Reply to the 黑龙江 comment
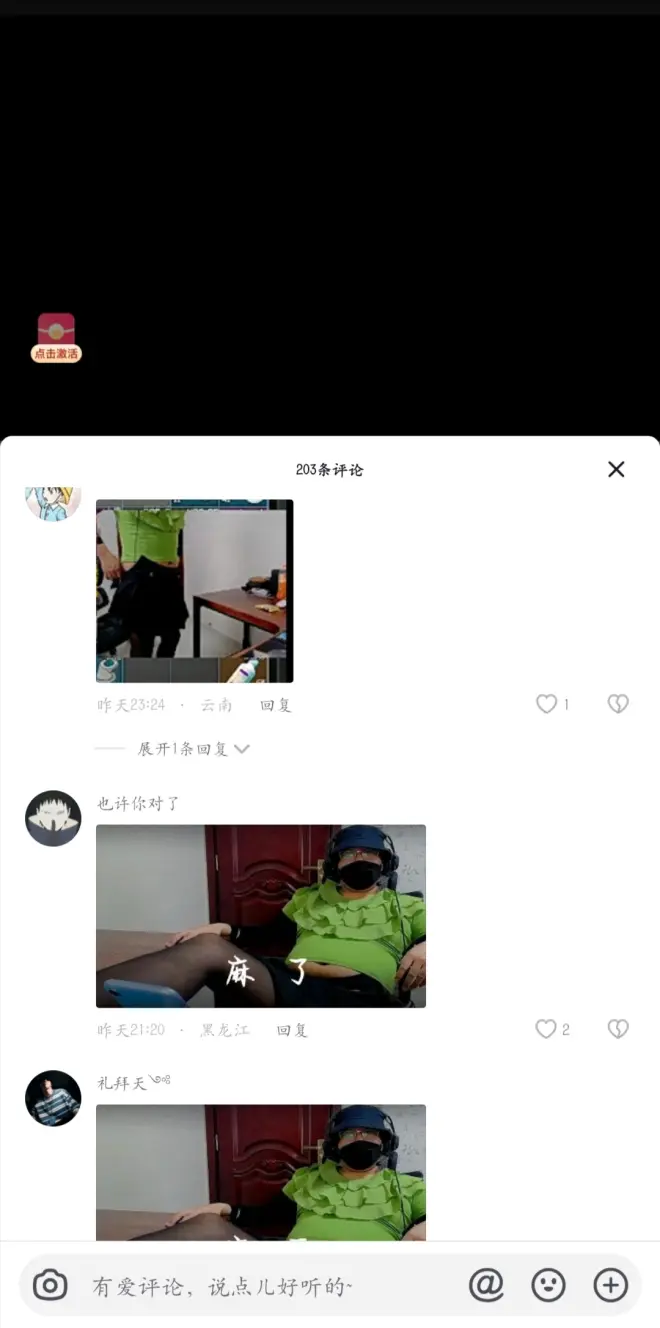The width and height of the screenshot is (660, 1328). [292, 1030]
